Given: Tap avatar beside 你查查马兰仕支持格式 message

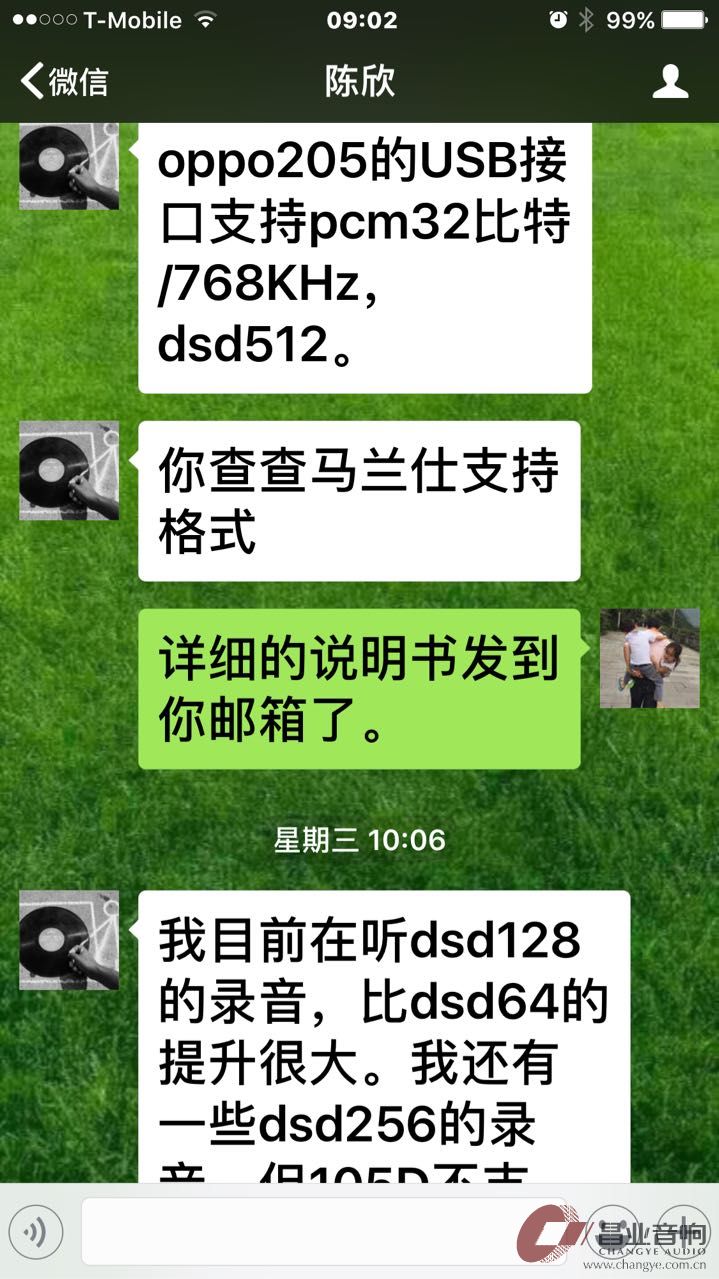Looking at the screenshot, I should [69, 470].
